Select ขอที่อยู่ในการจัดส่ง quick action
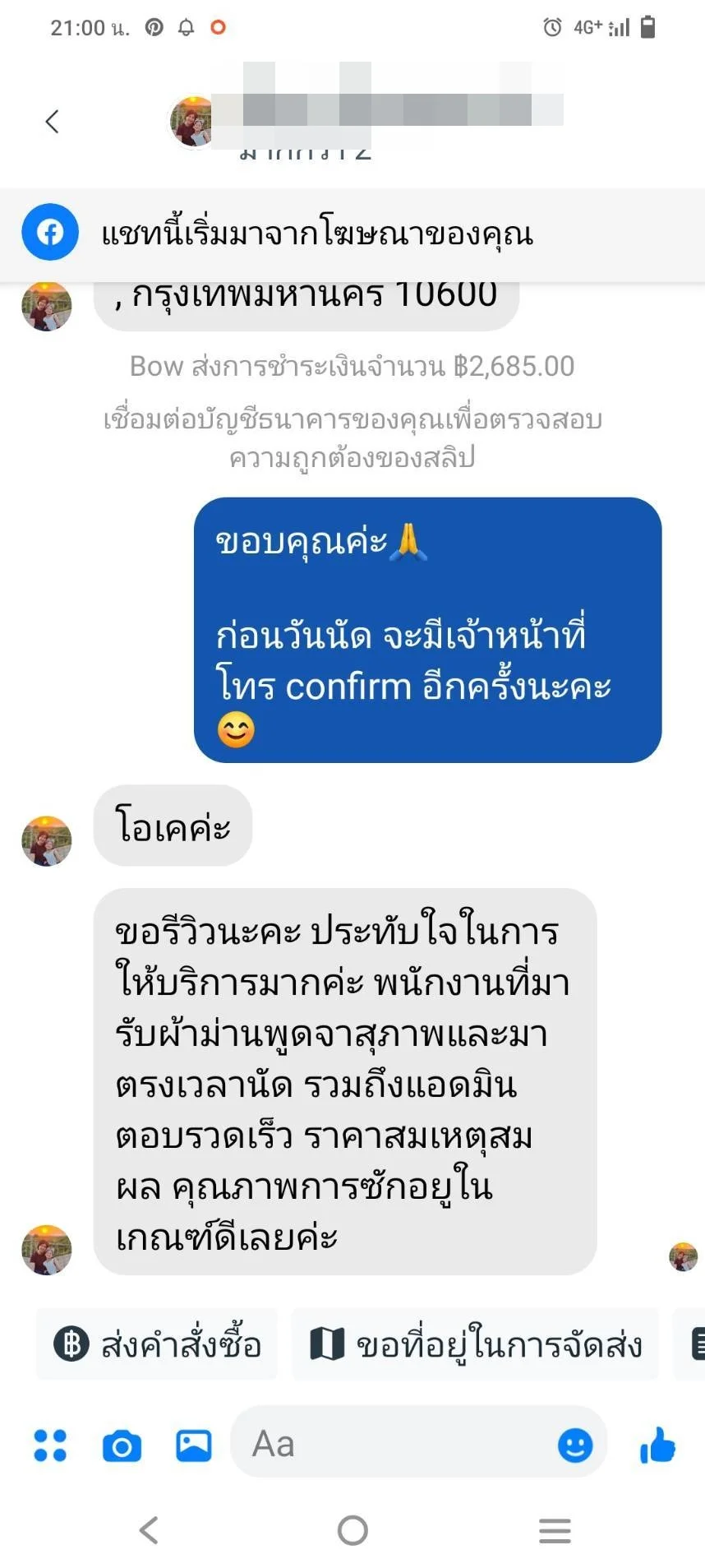This screenshot has height=1568, width=705. (476, 1344)
